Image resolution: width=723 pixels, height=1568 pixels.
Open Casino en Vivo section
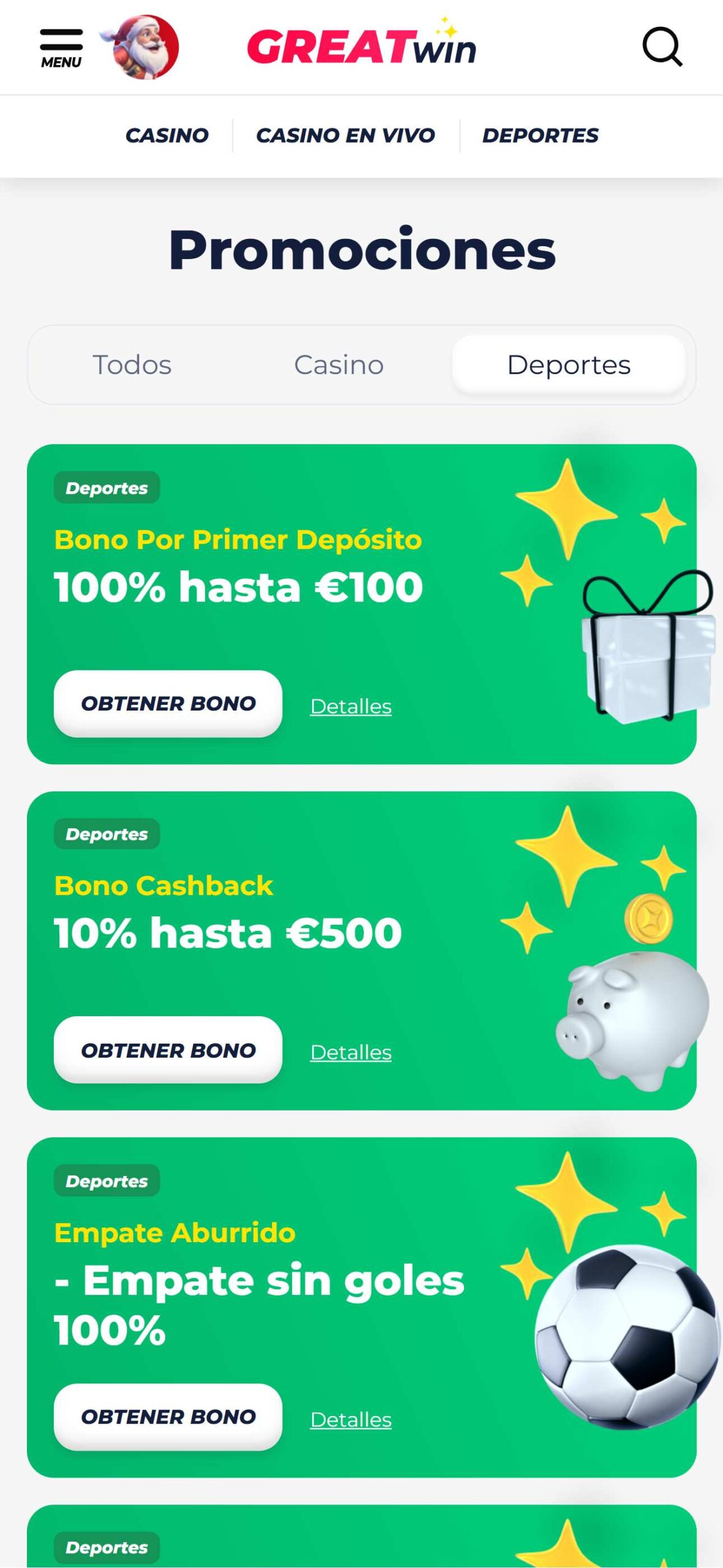click(345, 135)
